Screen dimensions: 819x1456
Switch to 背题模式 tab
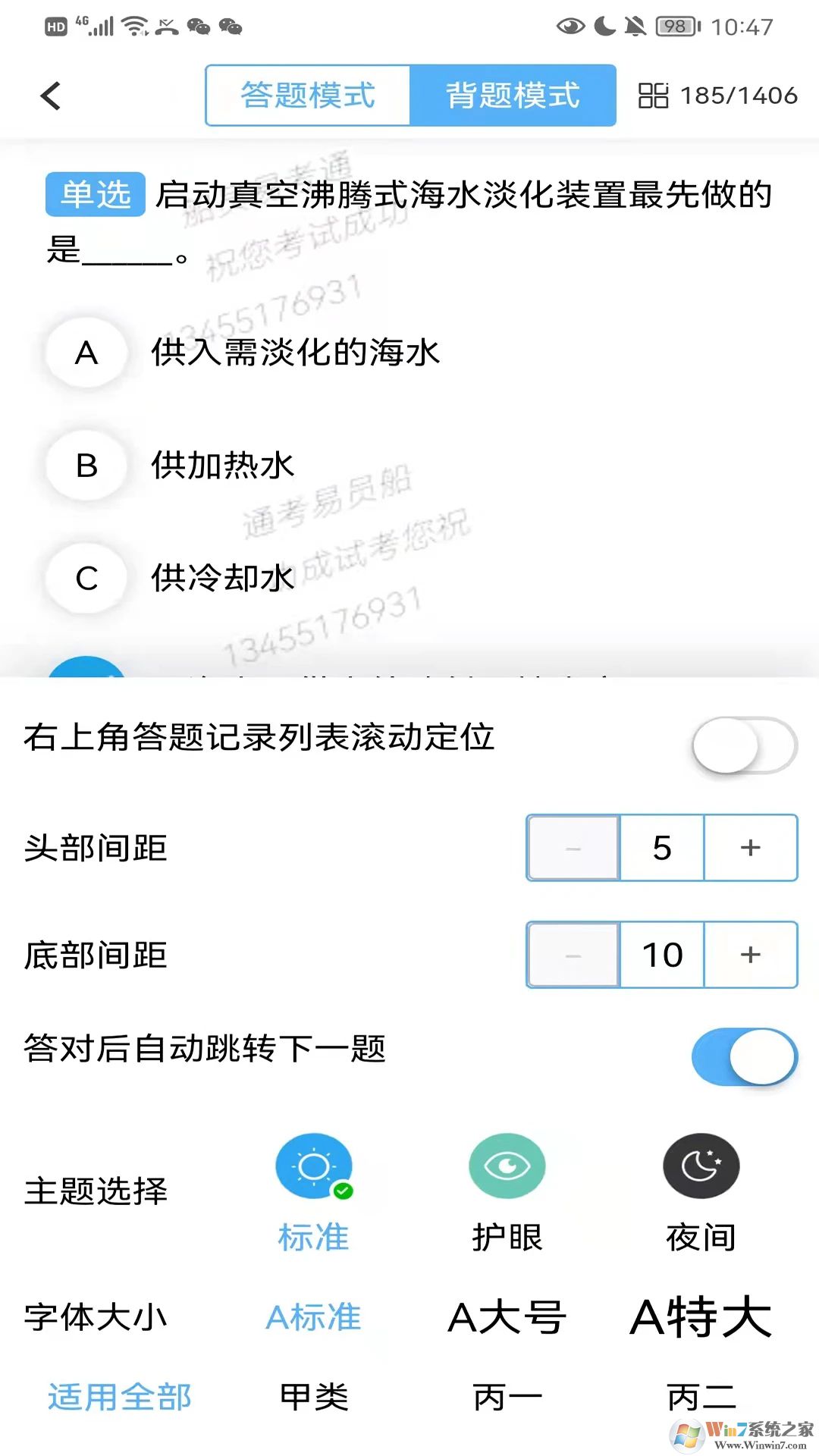513,95
